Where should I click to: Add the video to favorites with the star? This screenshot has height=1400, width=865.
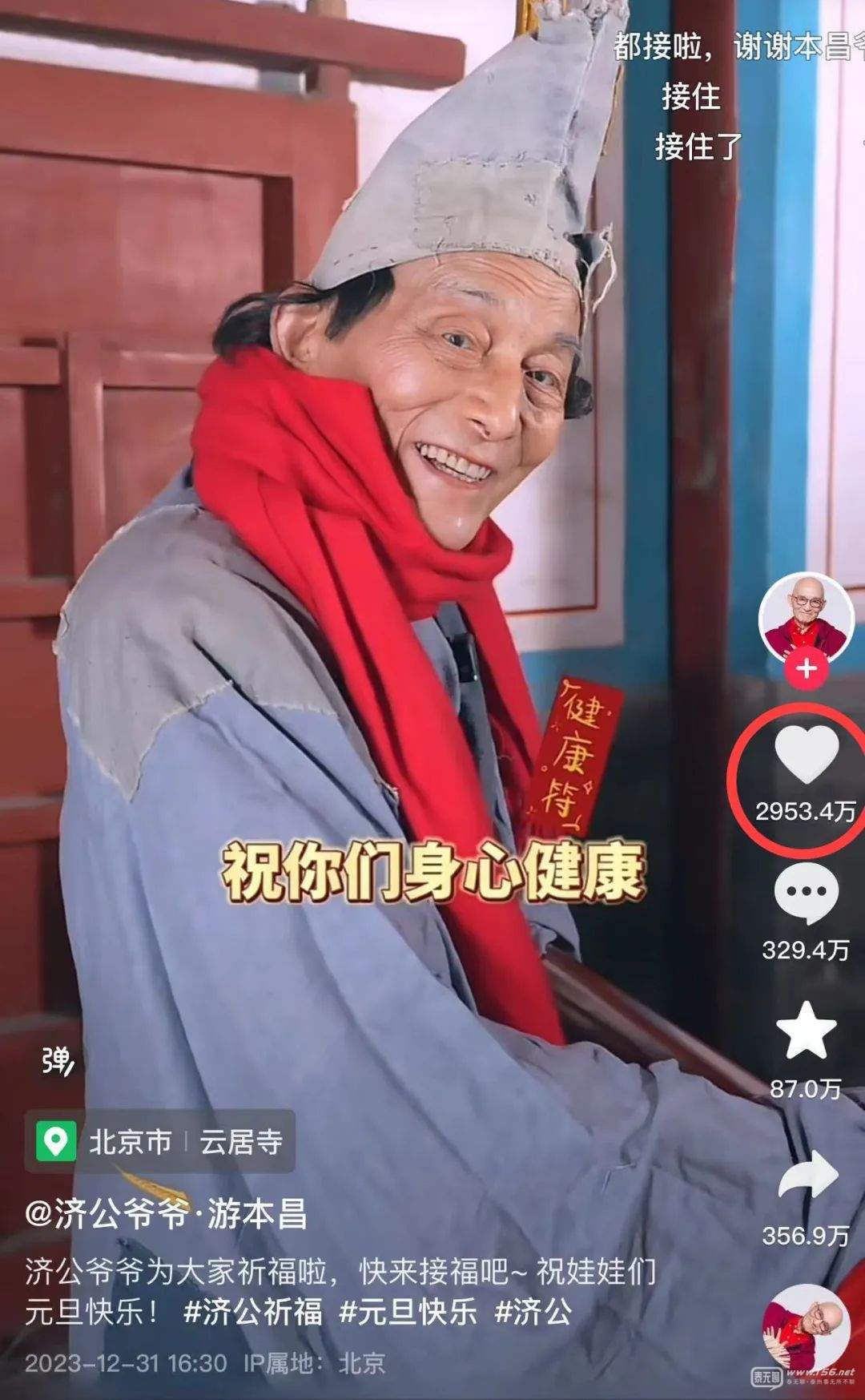(x=806, y=1031)
